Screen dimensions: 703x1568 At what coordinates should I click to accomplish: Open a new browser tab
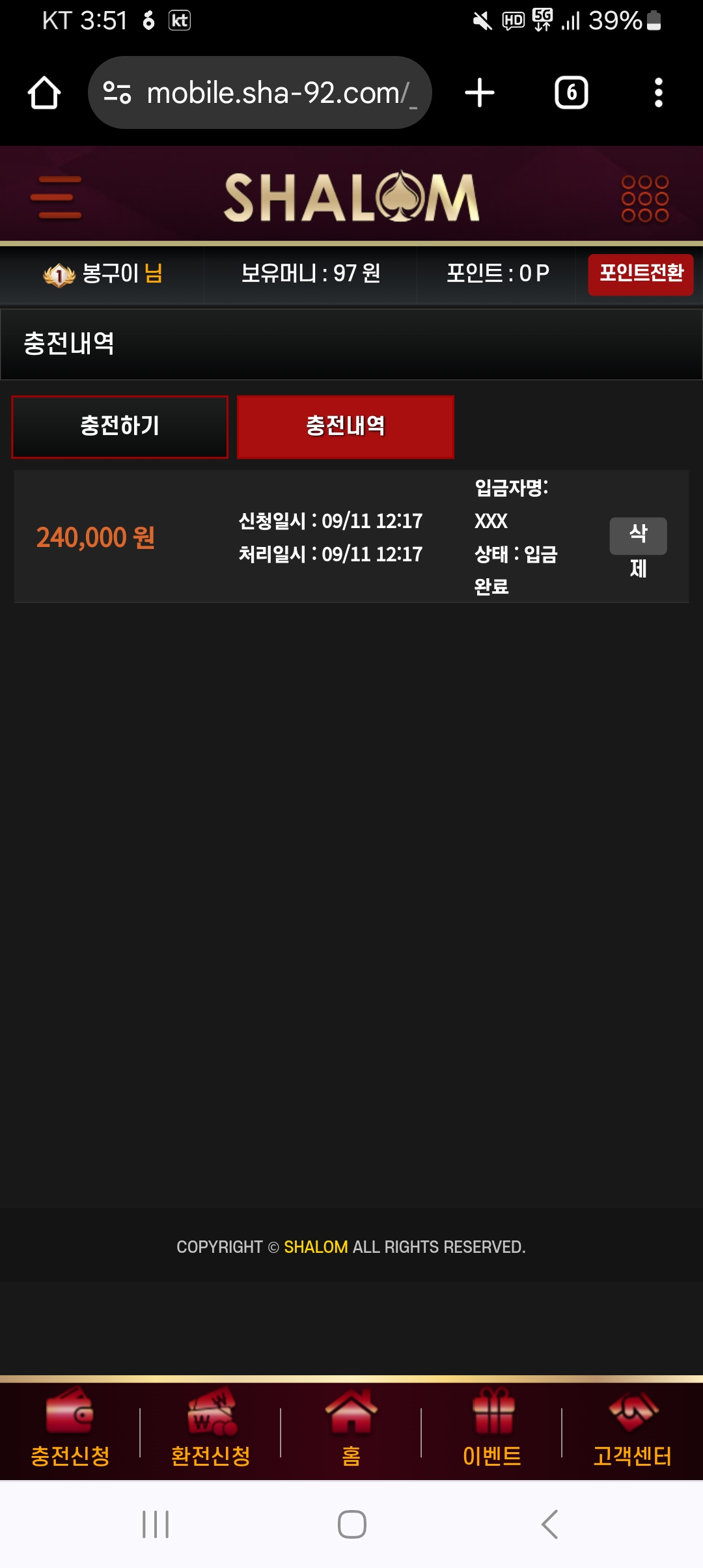(480, 92)
